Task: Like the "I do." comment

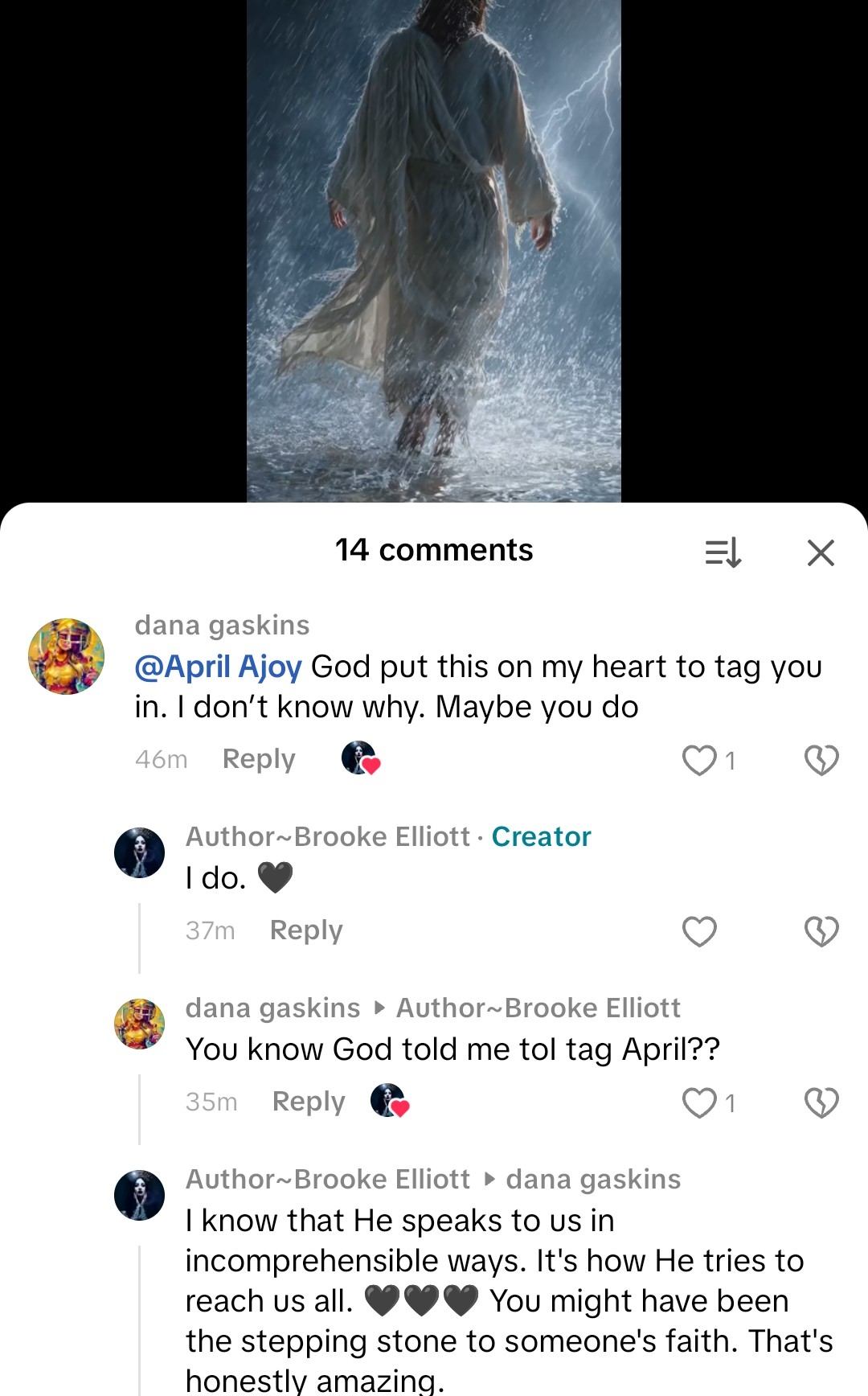Action: click(x=699, y=931)
